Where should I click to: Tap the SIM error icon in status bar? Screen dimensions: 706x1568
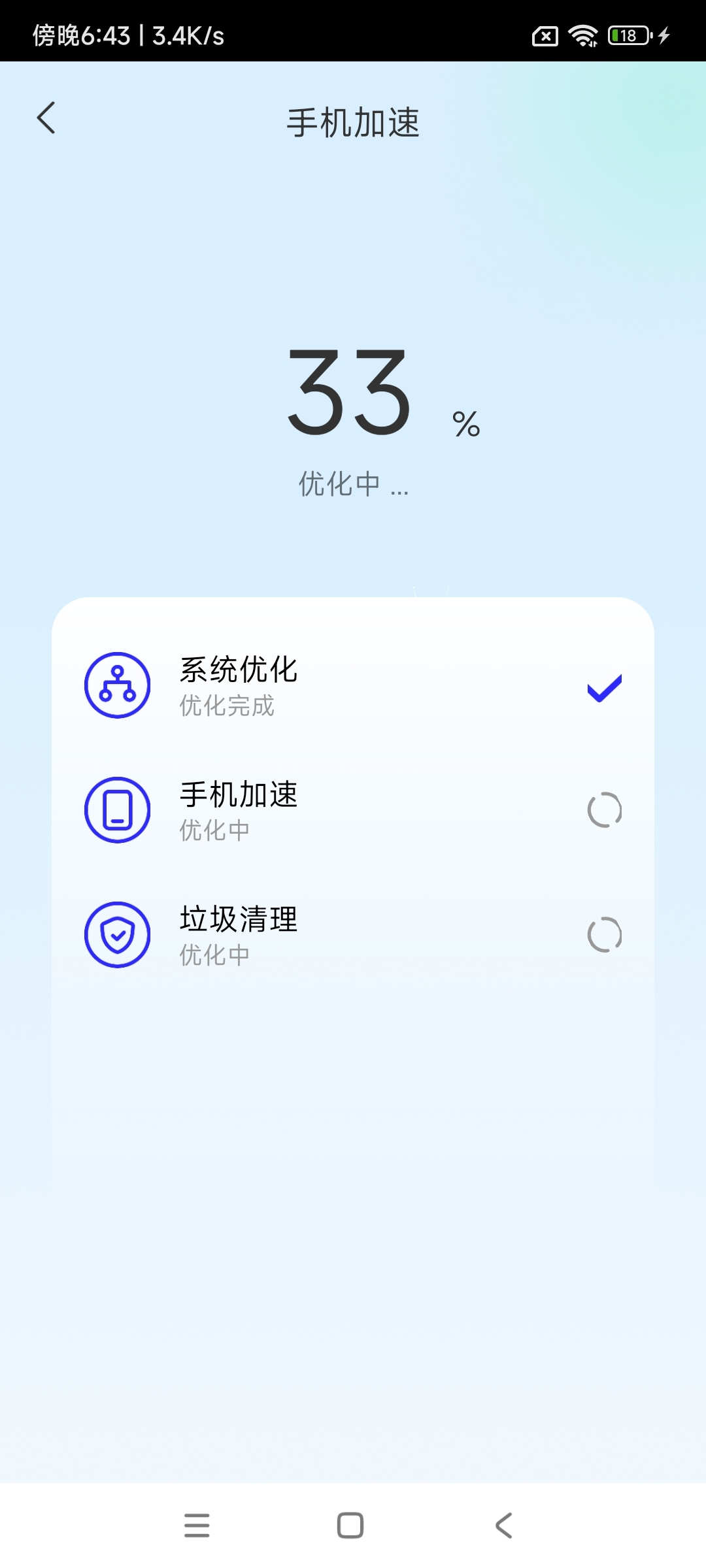pyautogui.click(x=545, y=36)
